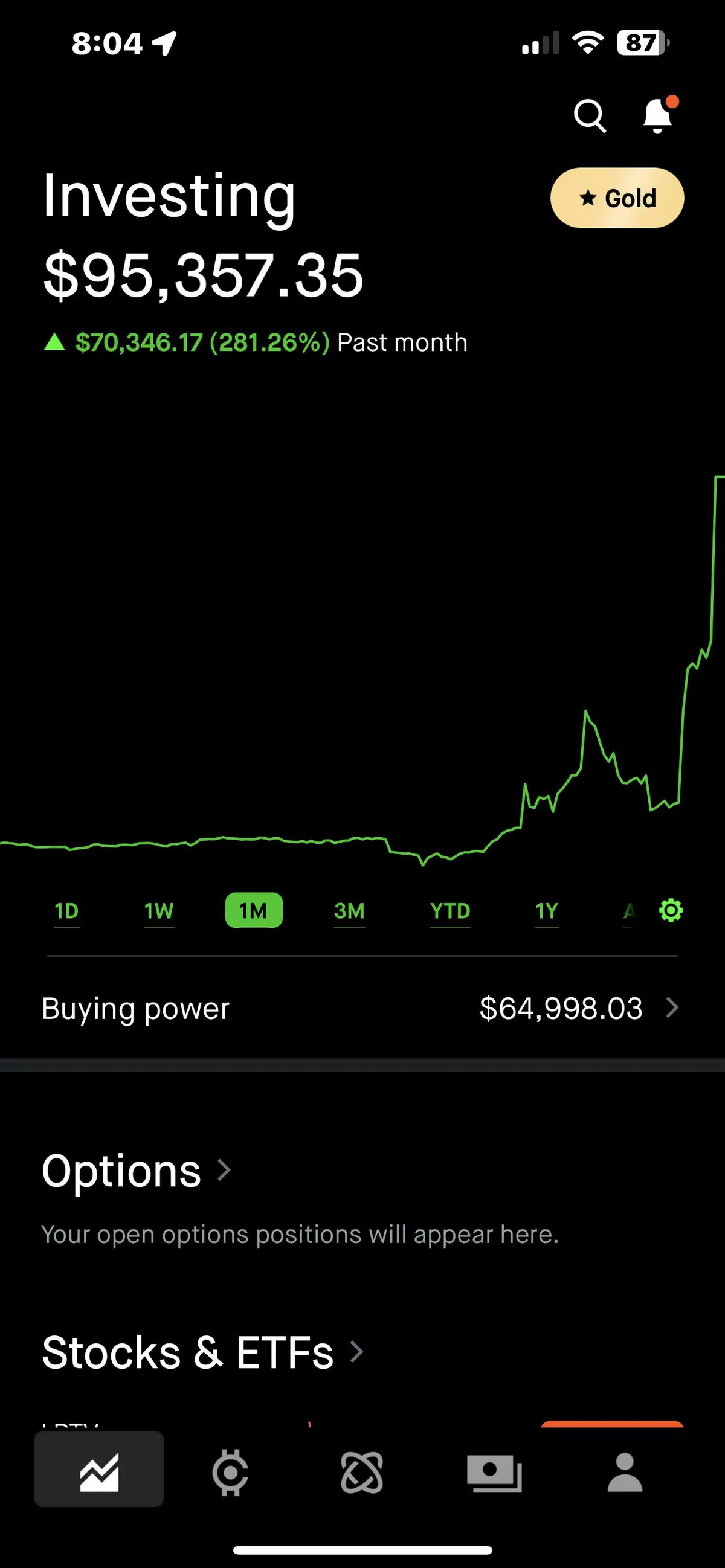The image size is (725, 1568).
Task: Tap the Gold membership badge
Action: point(617,198)
